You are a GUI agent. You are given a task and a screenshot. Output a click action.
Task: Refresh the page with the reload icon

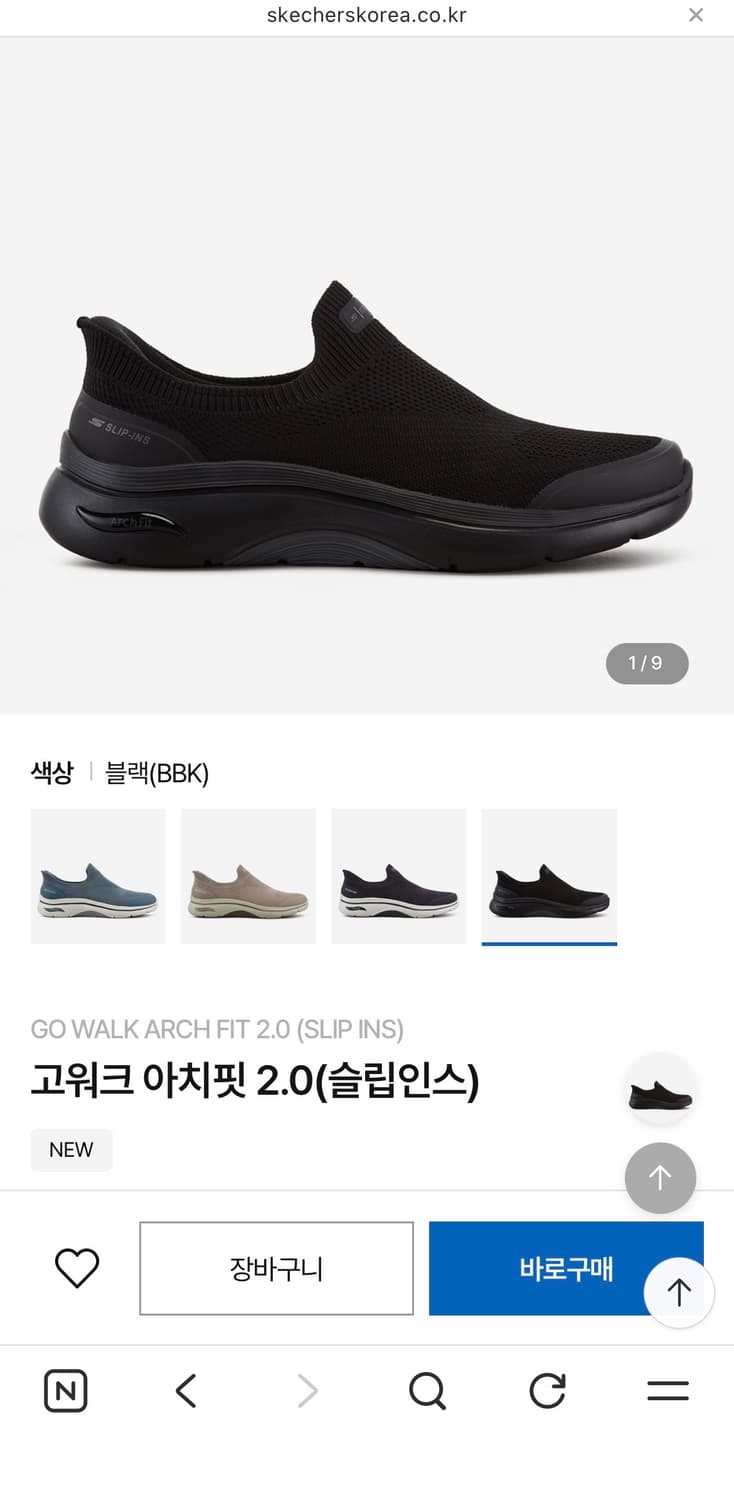tap(546, 1390)
